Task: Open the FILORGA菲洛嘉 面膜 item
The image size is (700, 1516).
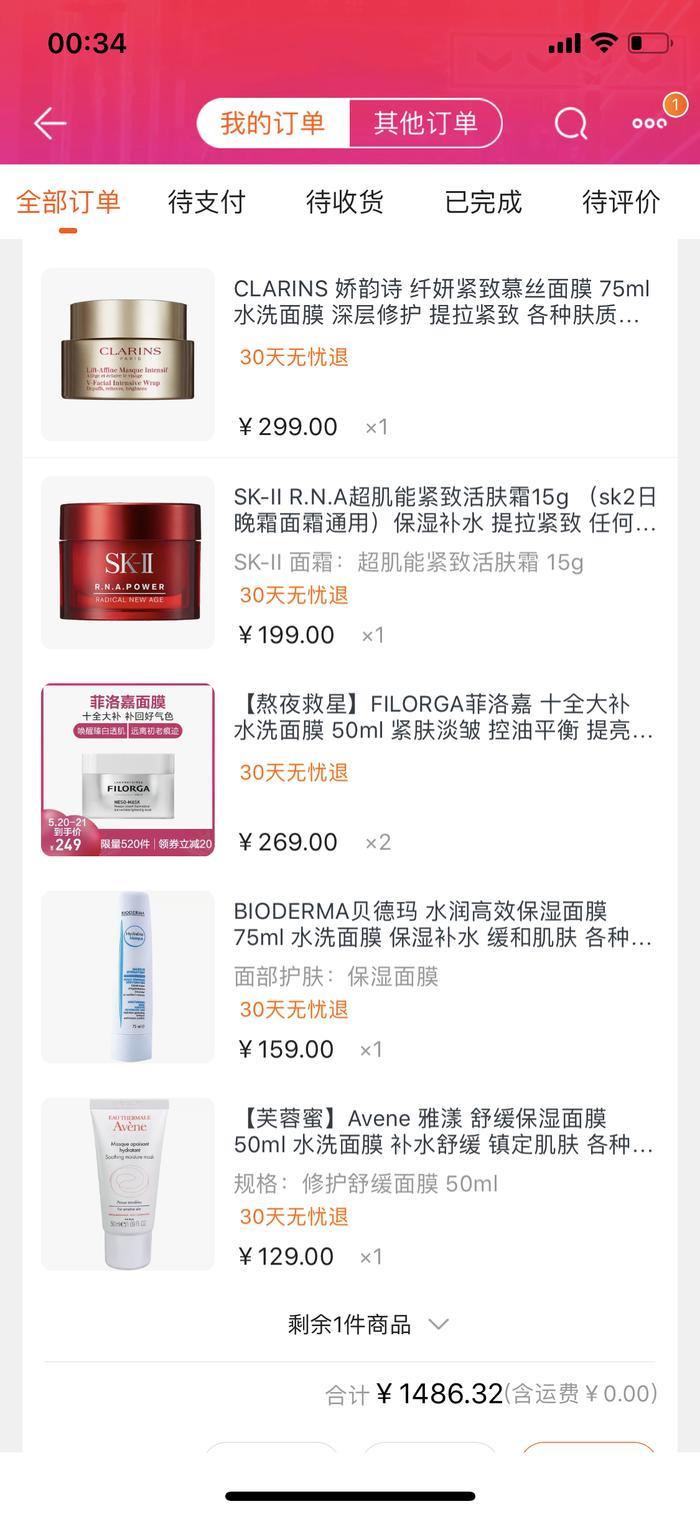Action: point(349,769)
